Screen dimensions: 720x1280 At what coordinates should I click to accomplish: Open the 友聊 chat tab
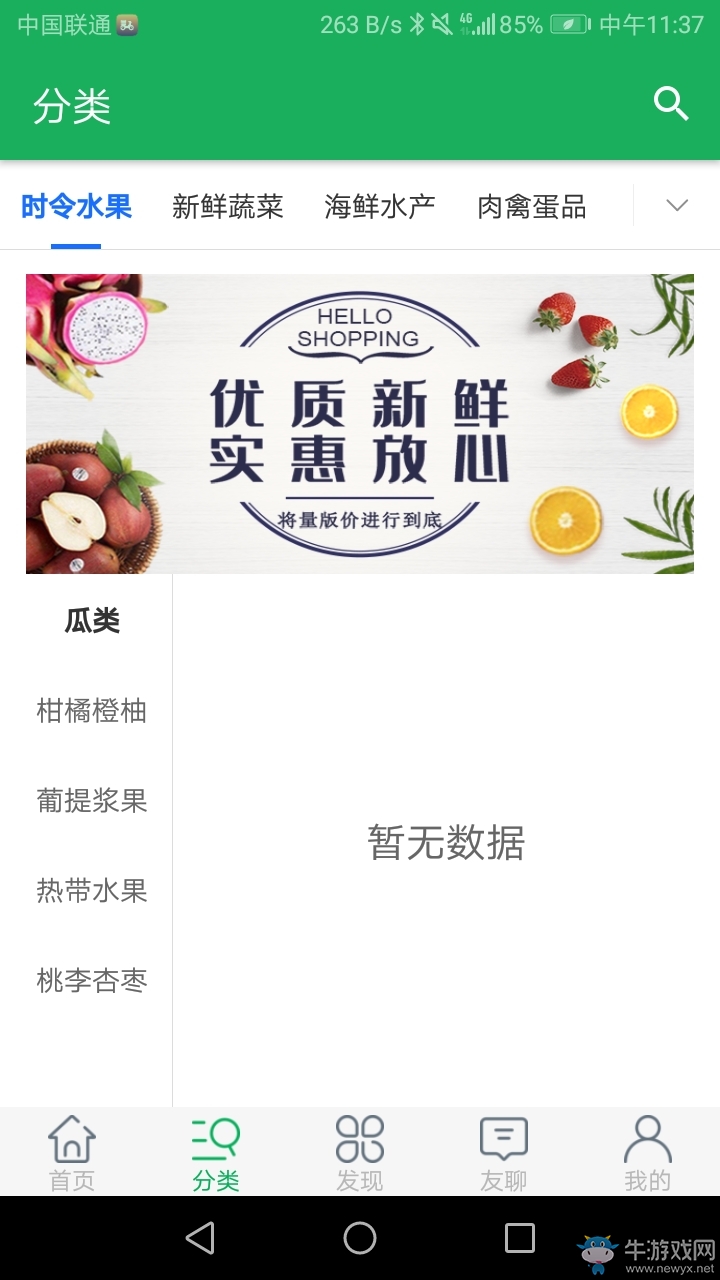(x=504, y=1153)
